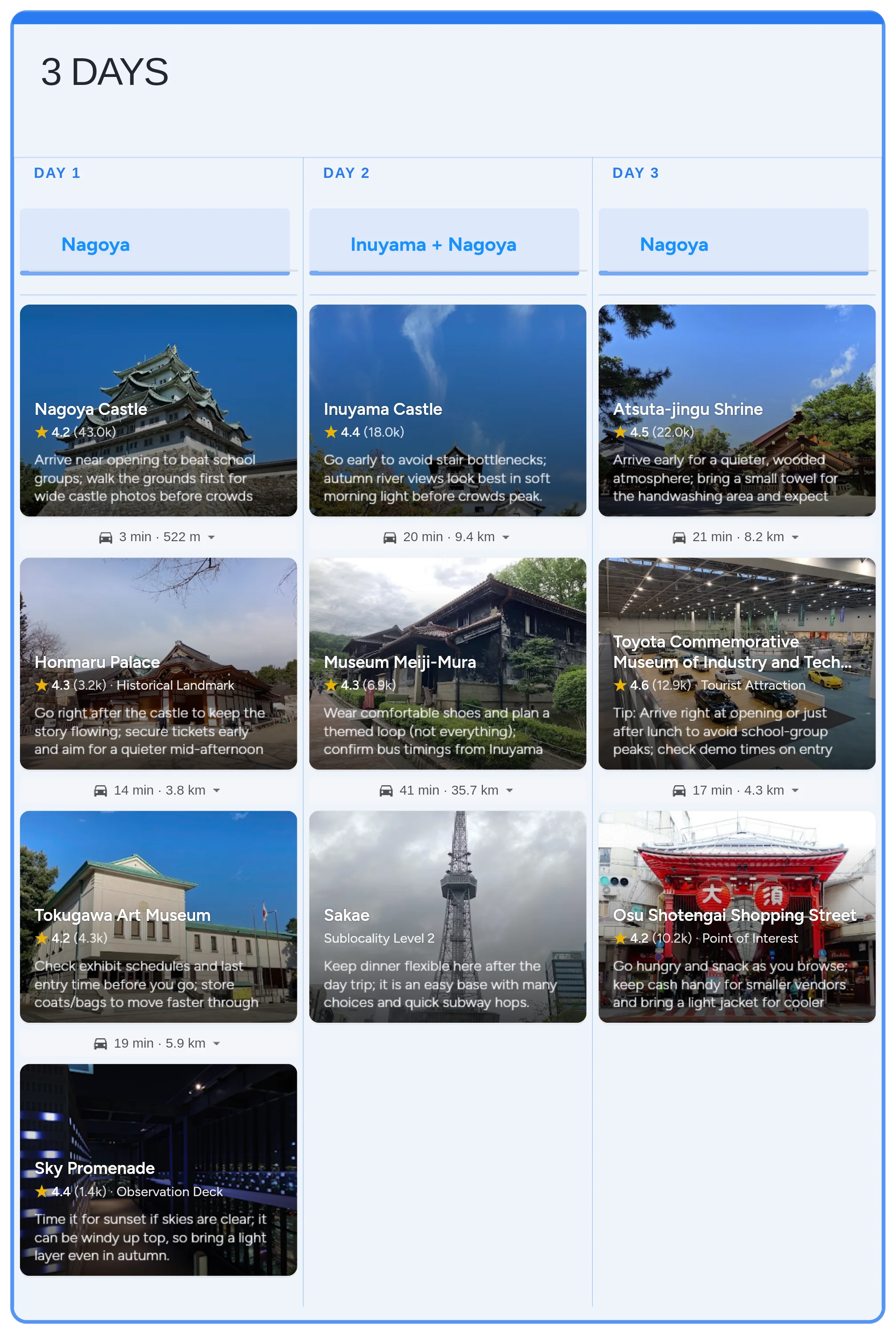
Task: Open the Osu Shotengai Shopping Street card
Action: pos(736,916)
